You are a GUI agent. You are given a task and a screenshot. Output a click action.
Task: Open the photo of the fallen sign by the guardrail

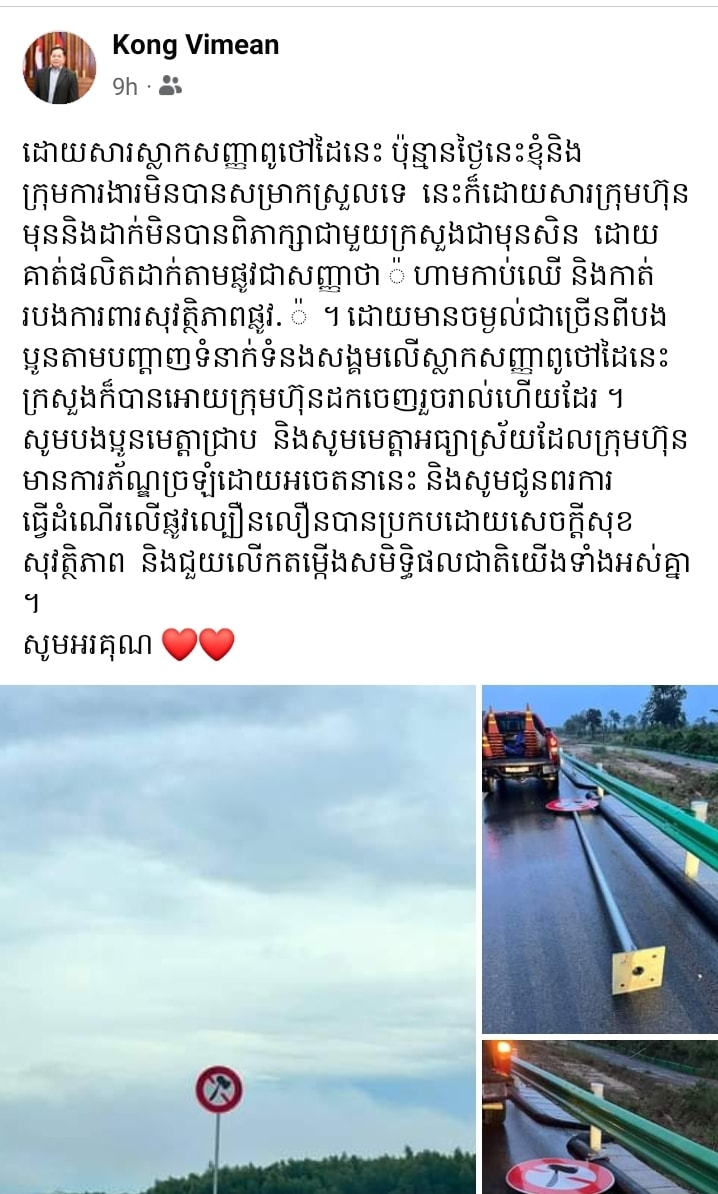coord(599,1117)
